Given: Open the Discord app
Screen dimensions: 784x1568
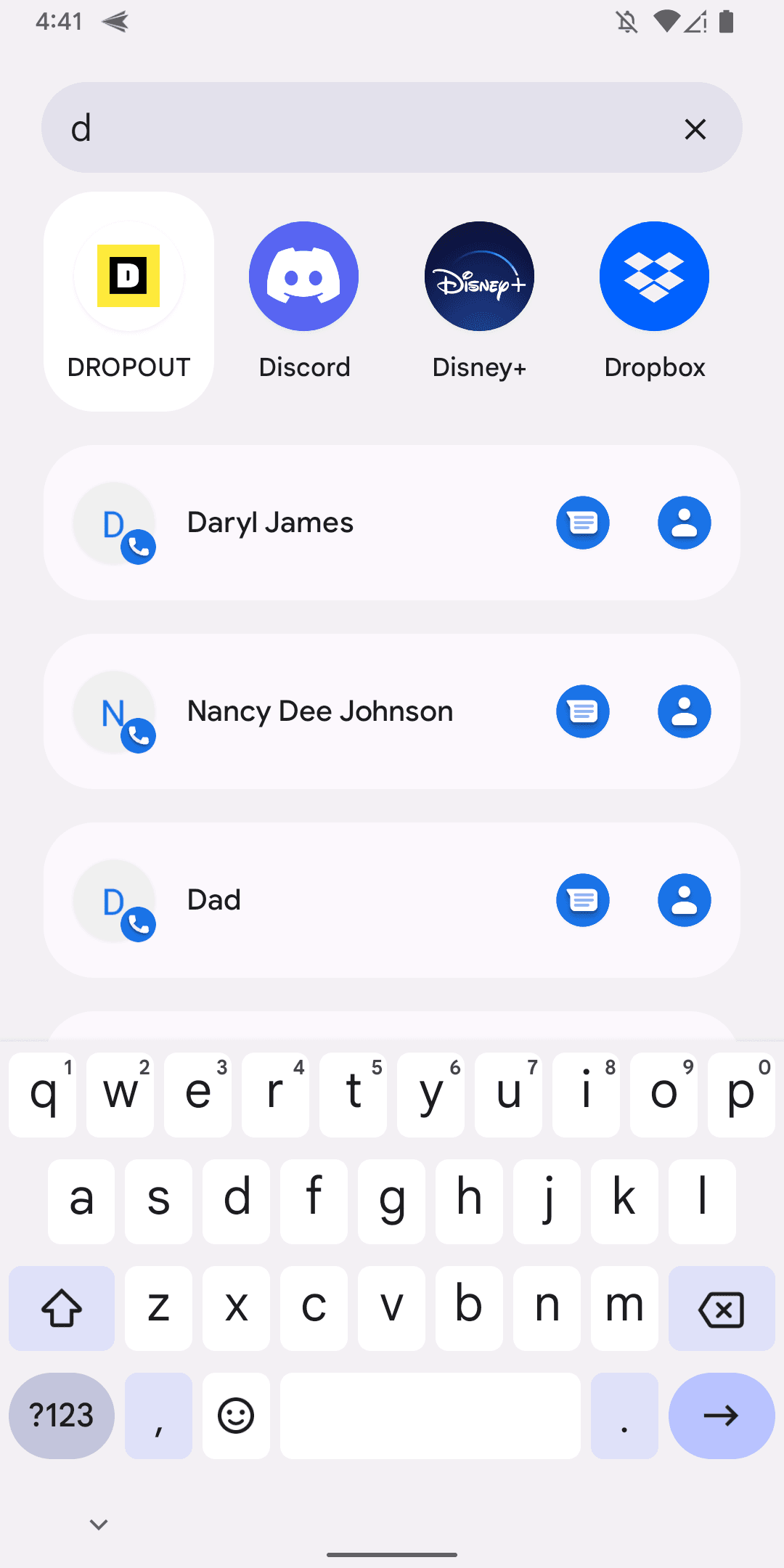Looking at the screenshot, I should tap(303, 276).
